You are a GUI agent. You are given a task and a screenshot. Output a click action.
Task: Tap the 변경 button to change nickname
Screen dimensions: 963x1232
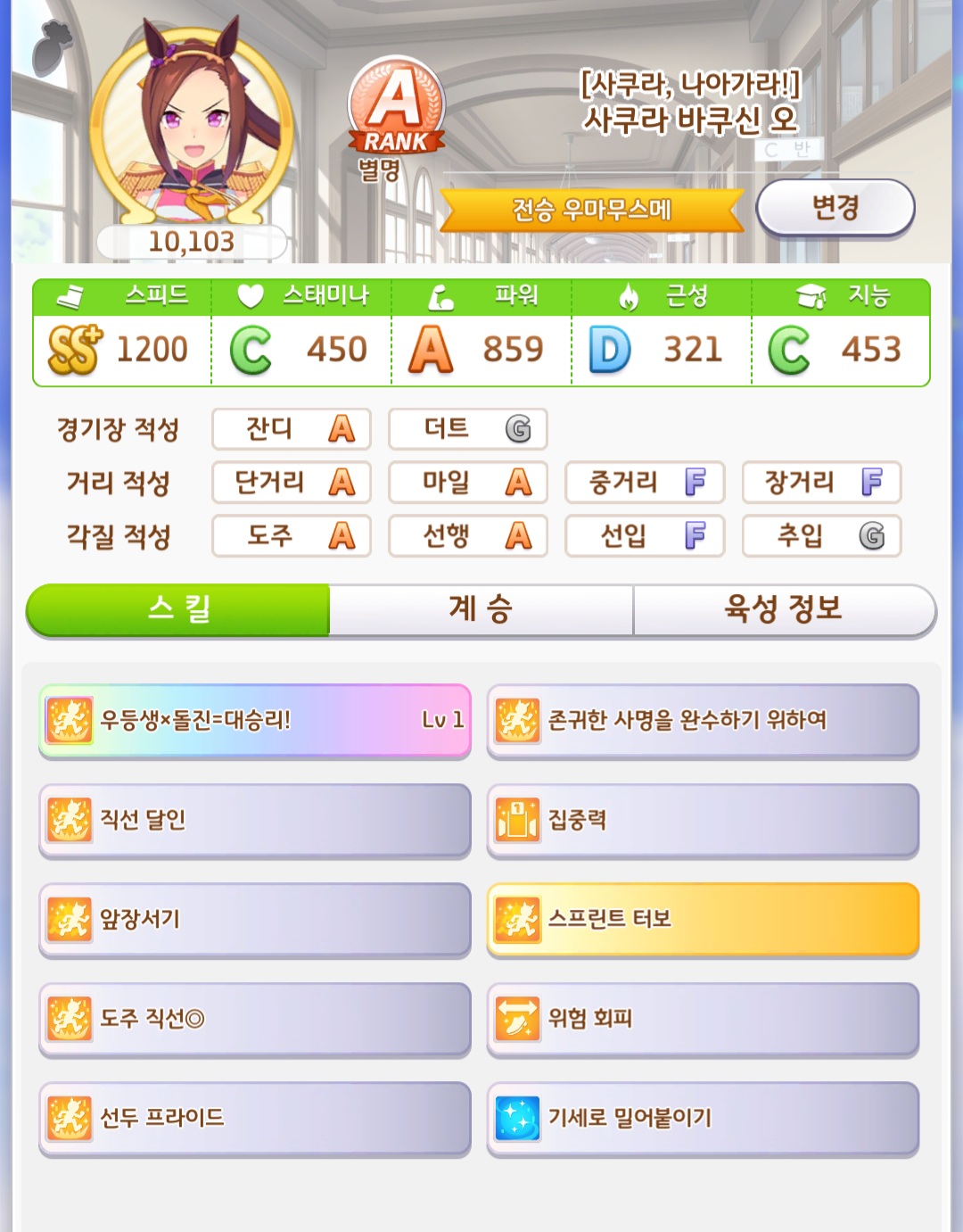click(835, 208)
